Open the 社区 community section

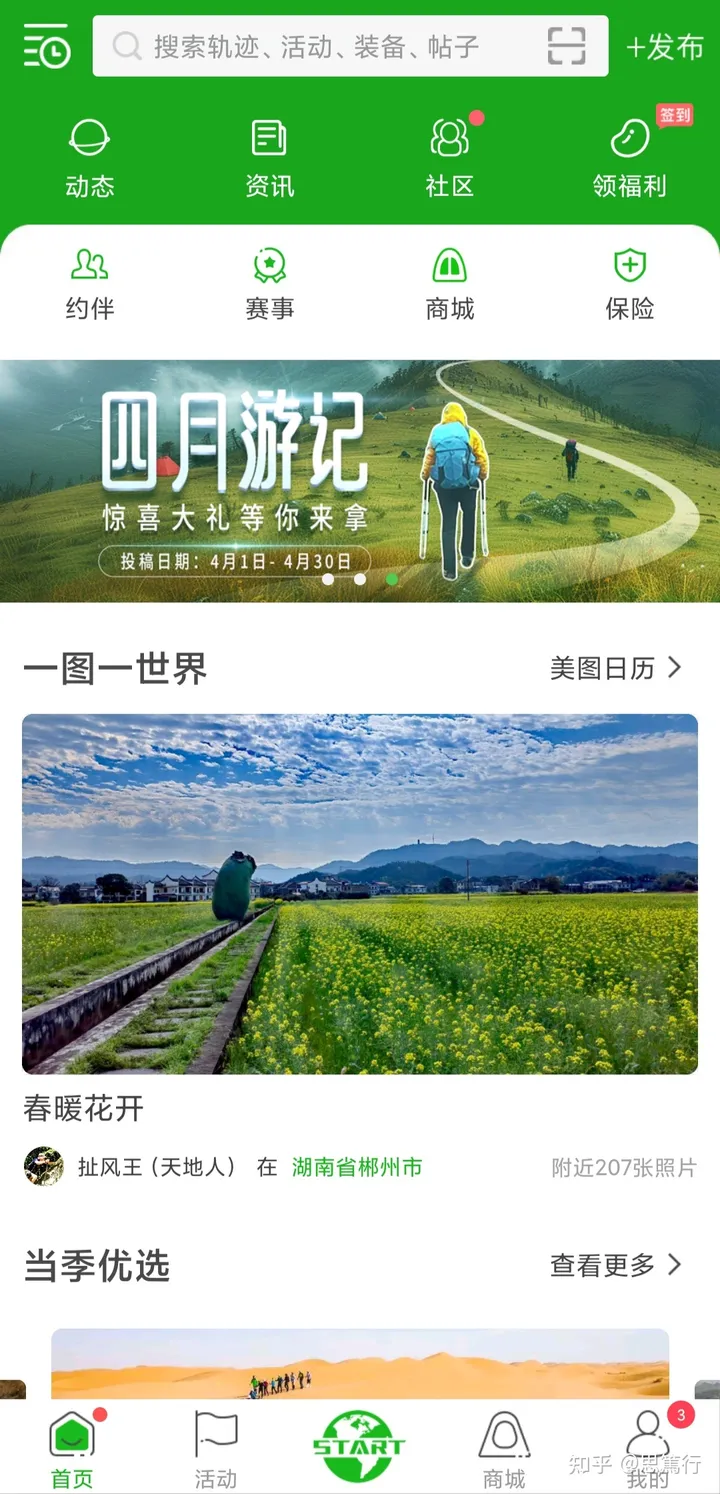(x=449, y=158)
